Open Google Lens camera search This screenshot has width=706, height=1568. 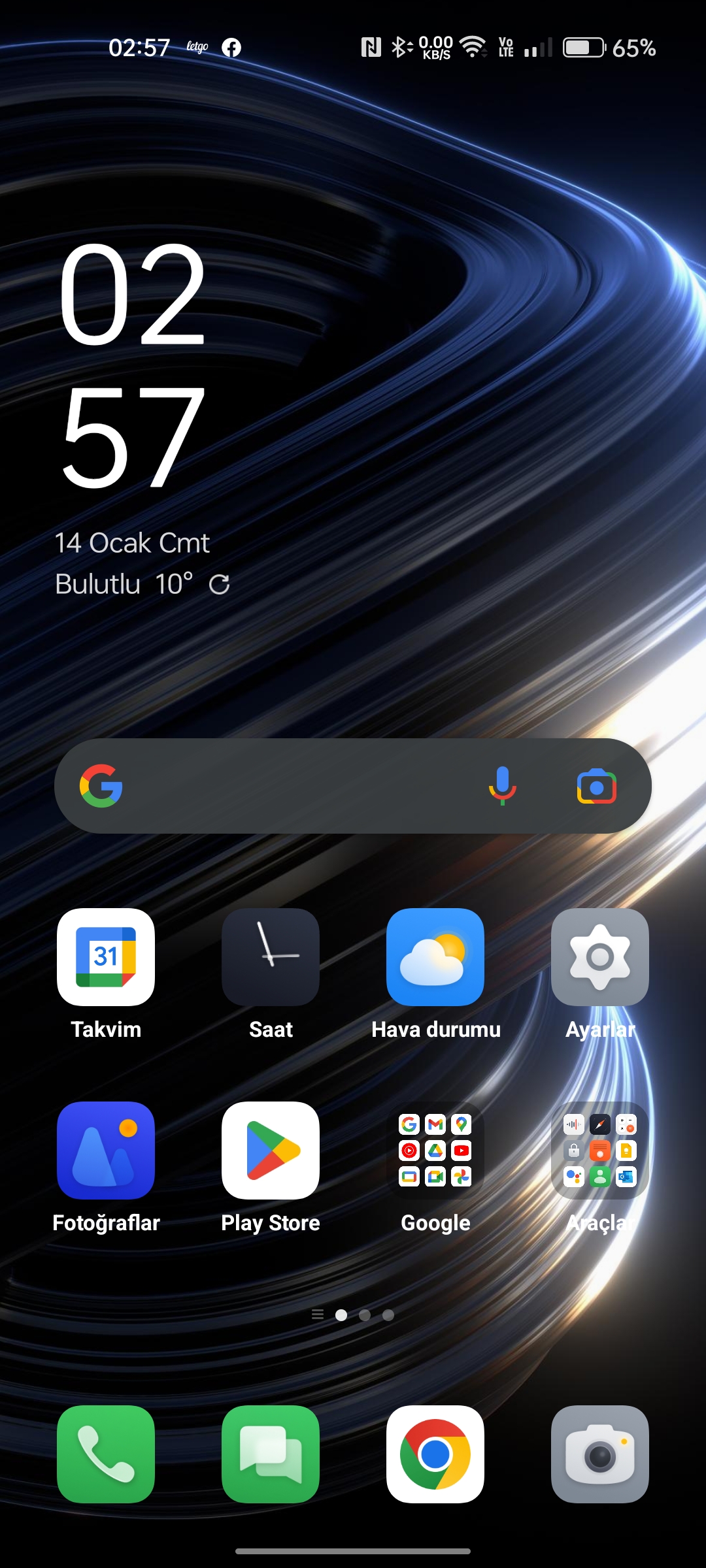click(x=596, y=787)
